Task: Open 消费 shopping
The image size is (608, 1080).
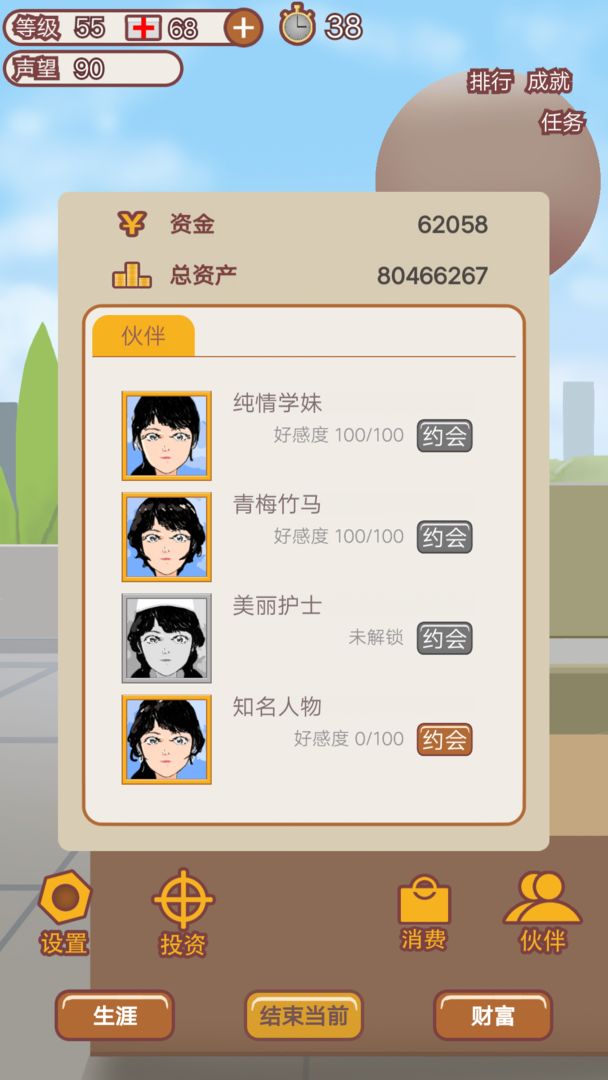Action: 424,912
